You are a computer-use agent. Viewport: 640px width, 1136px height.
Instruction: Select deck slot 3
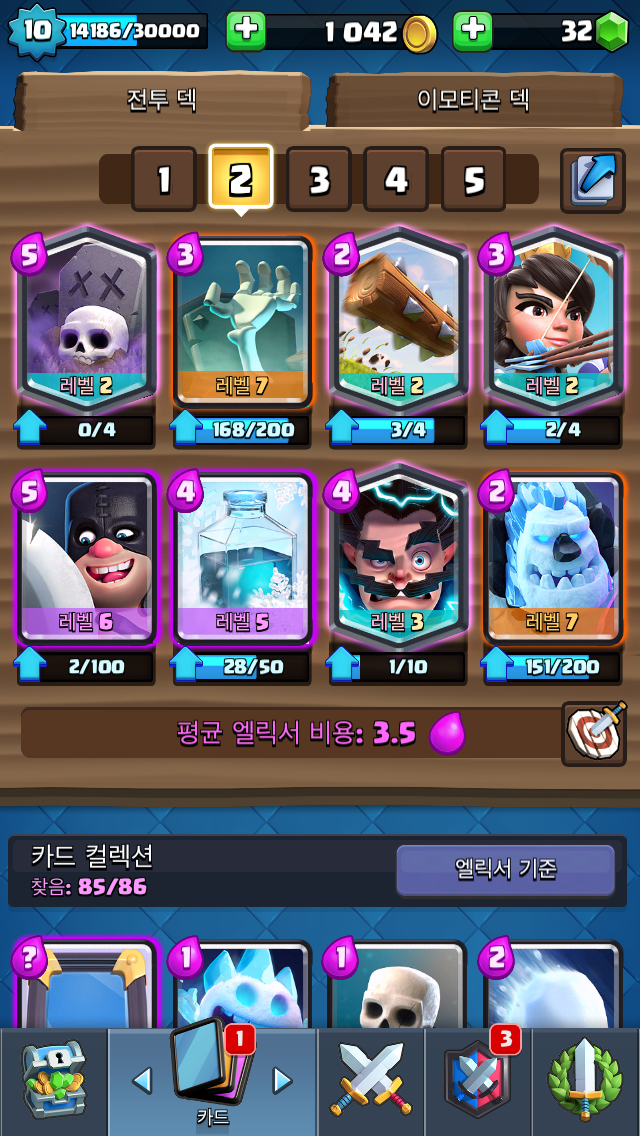(318, 180)
